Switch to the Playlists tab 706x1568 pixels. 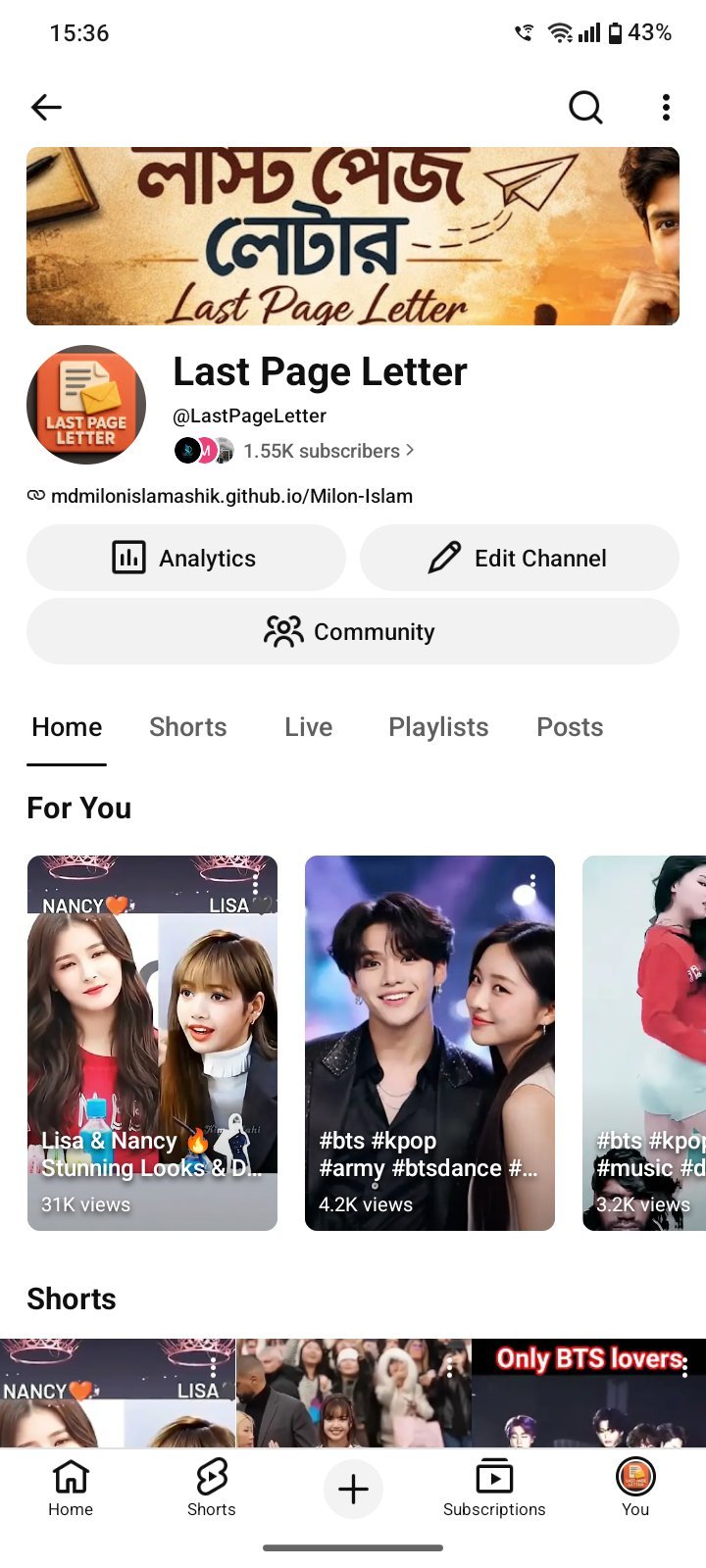(x=438, y=727)
